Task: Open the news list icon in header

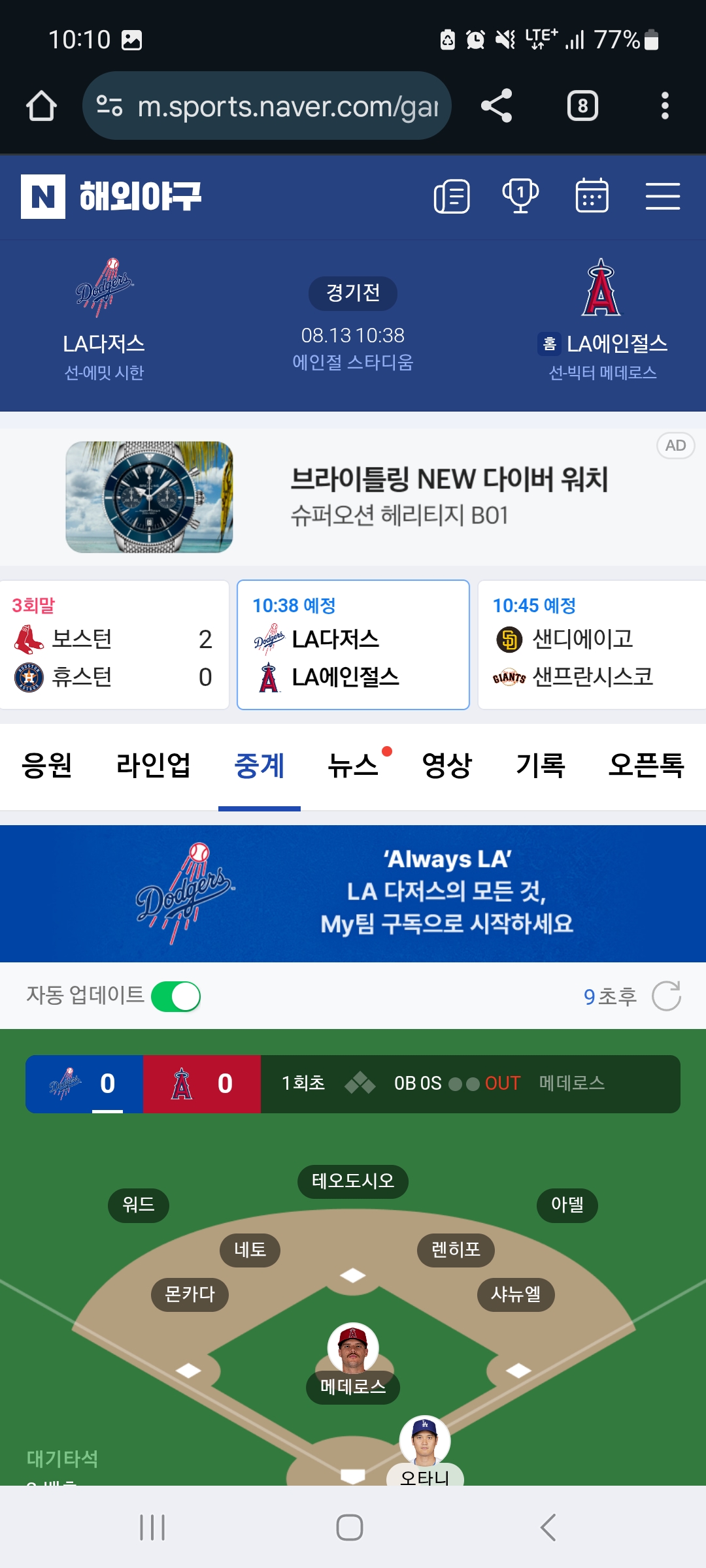Action: [x=452, y=196]
